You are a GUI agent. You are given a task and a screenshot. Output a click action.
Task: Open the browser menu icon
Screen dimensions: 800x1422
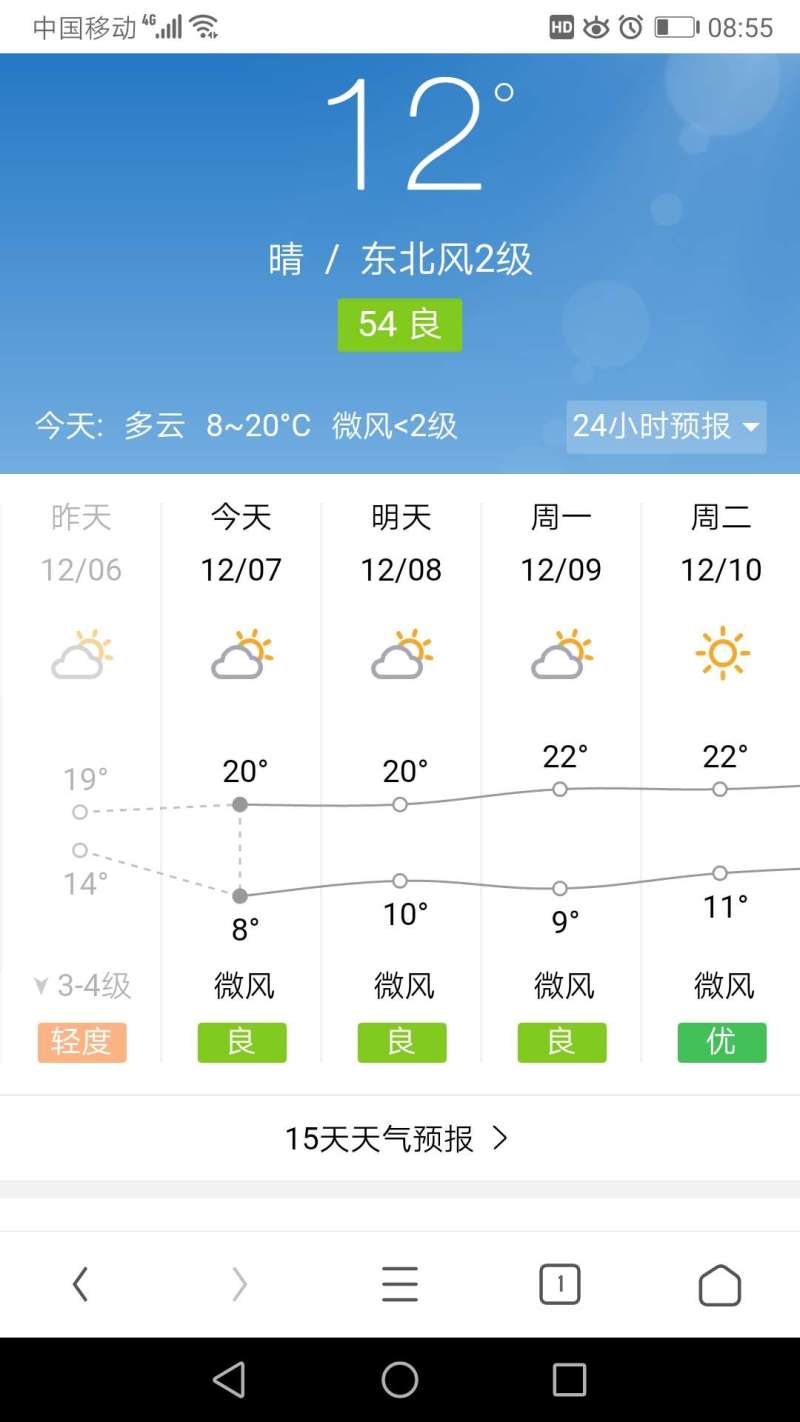tap(400, 1284)
